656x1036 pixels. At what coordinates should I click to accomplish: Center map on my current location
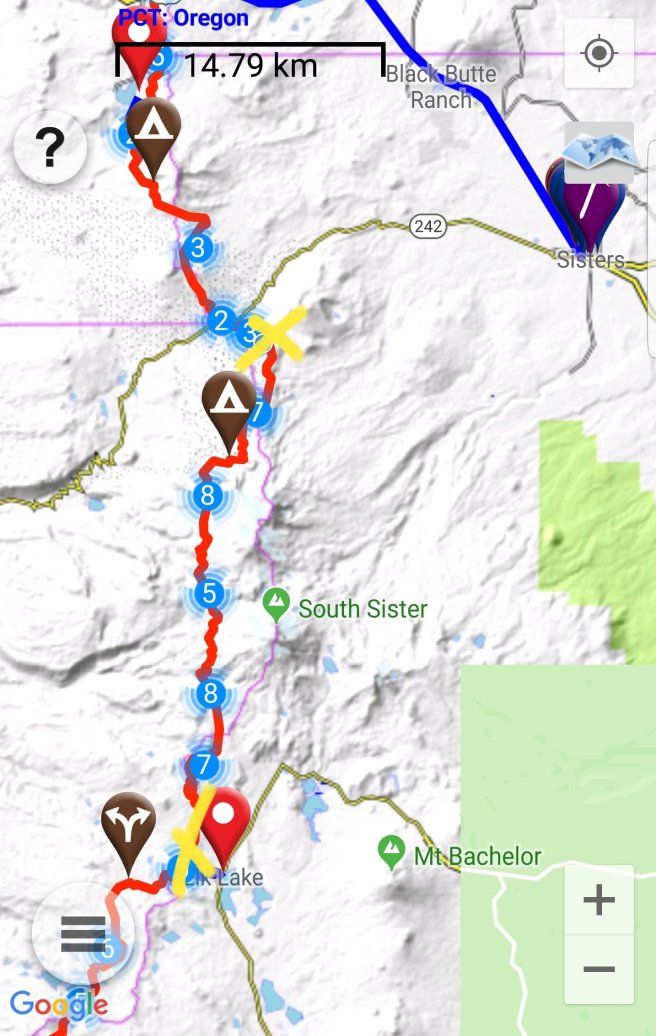coord(599,53)
